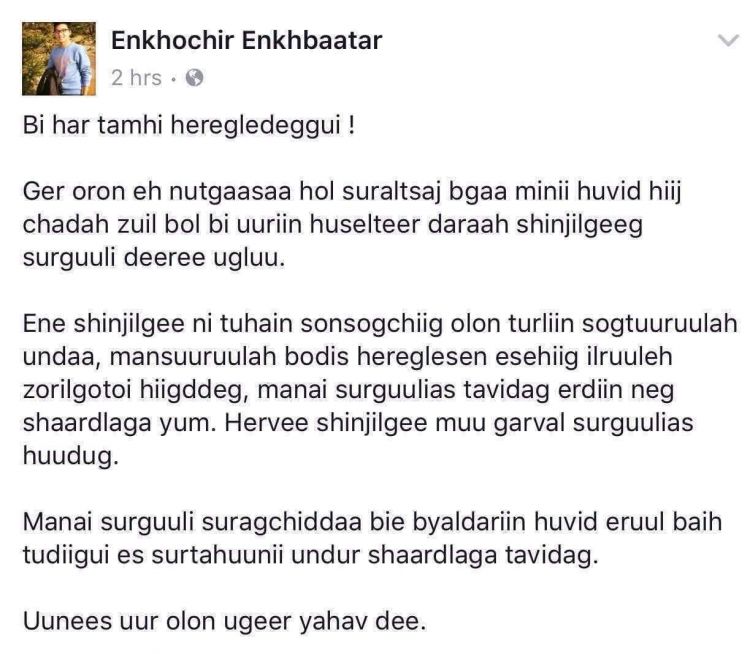This screenshot has height=654, width=750.
Task: Open Enkhochir Enkhbaatar's profile picture
Action: click(59, 58)
